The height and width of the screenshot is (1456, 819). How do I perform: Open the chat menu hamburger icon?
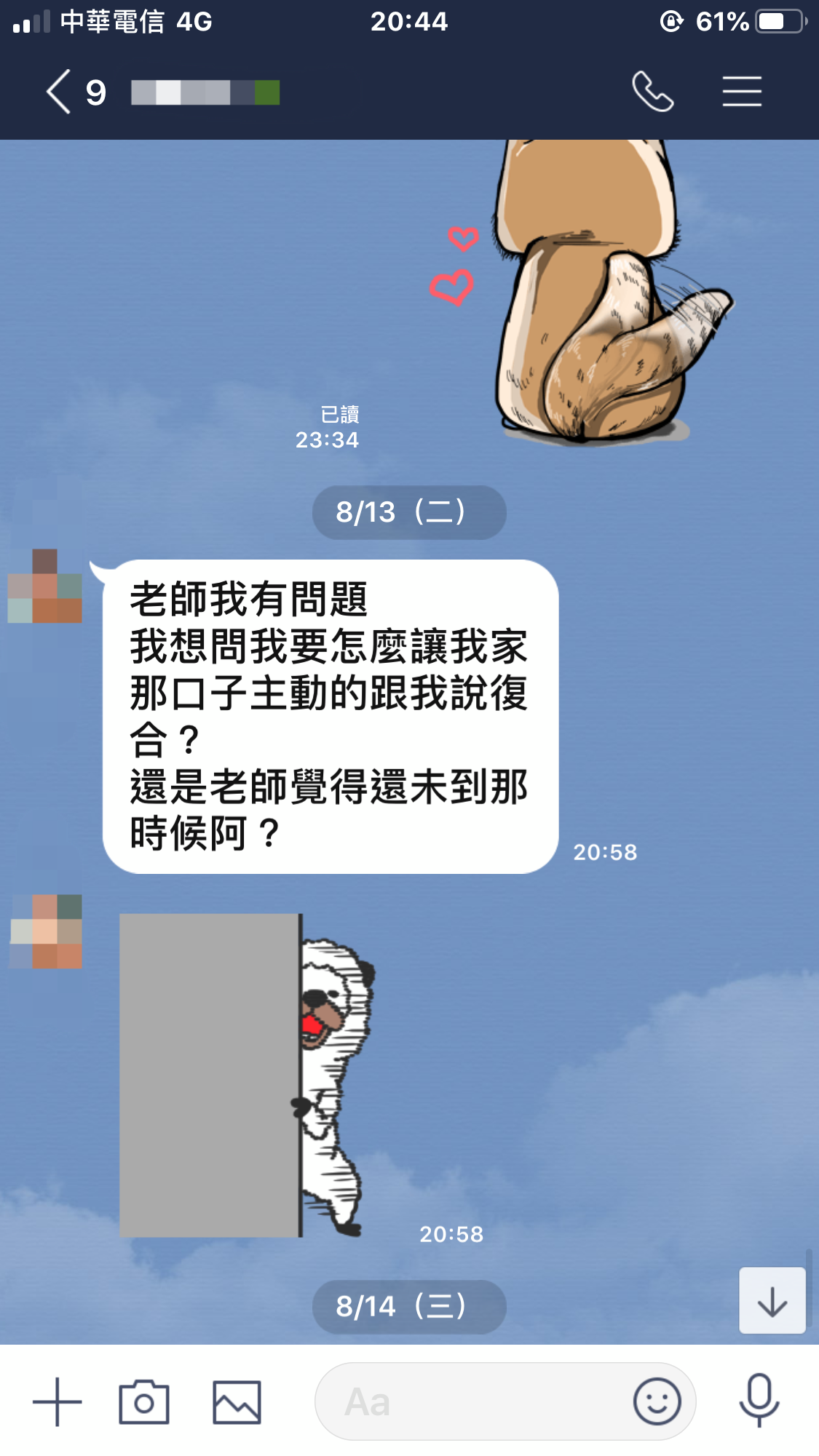click(x=741, y=92)
